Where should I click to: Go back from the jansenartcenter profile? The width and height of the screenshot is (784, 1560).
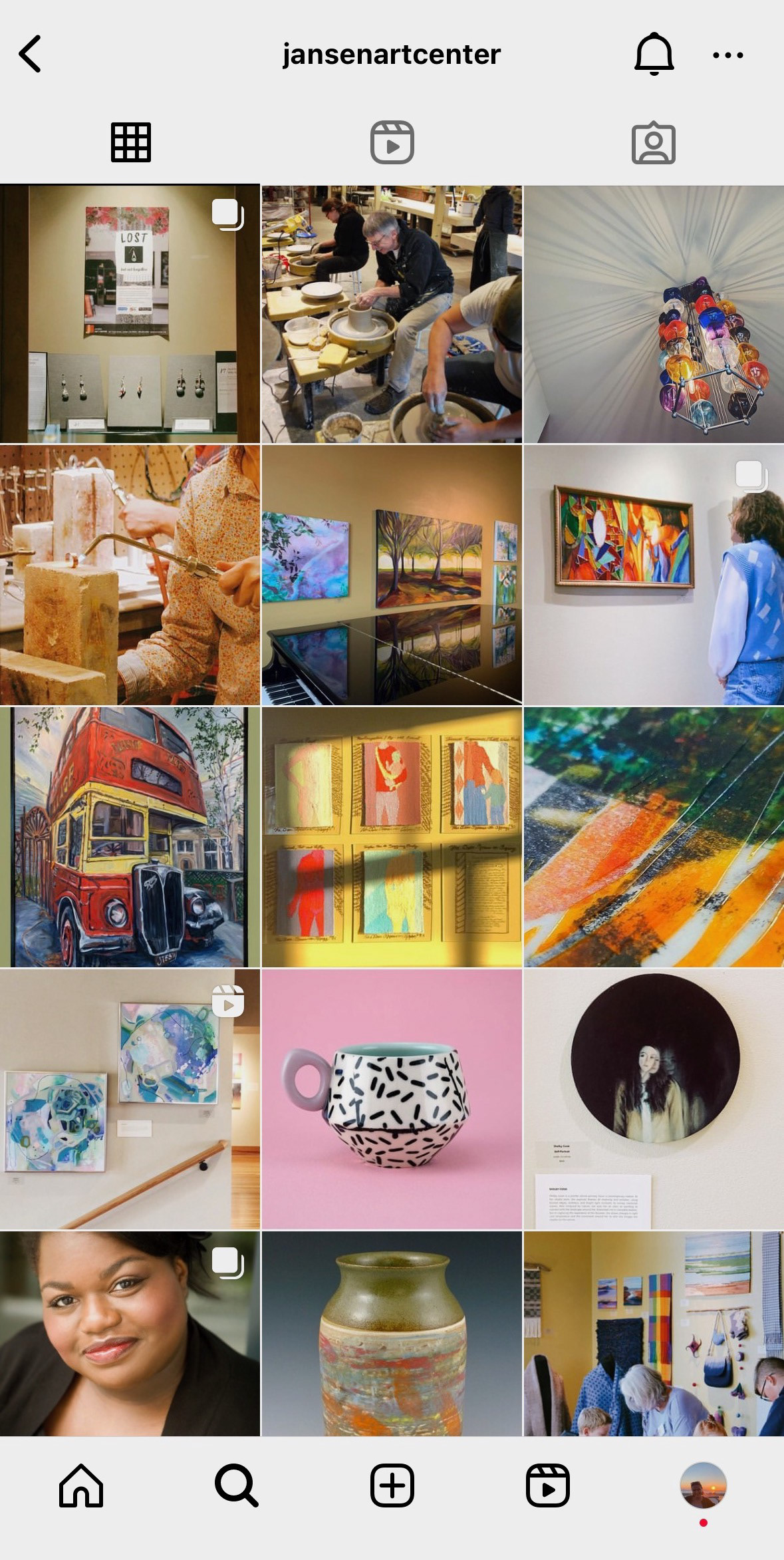point(30,54)
